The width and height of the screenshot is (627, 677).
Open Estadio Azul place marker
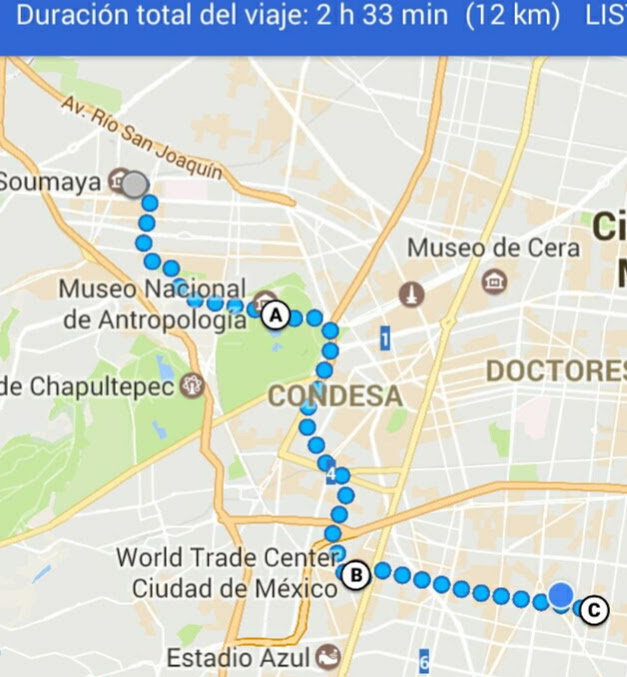pyautogui.click(x=327, y=657)
